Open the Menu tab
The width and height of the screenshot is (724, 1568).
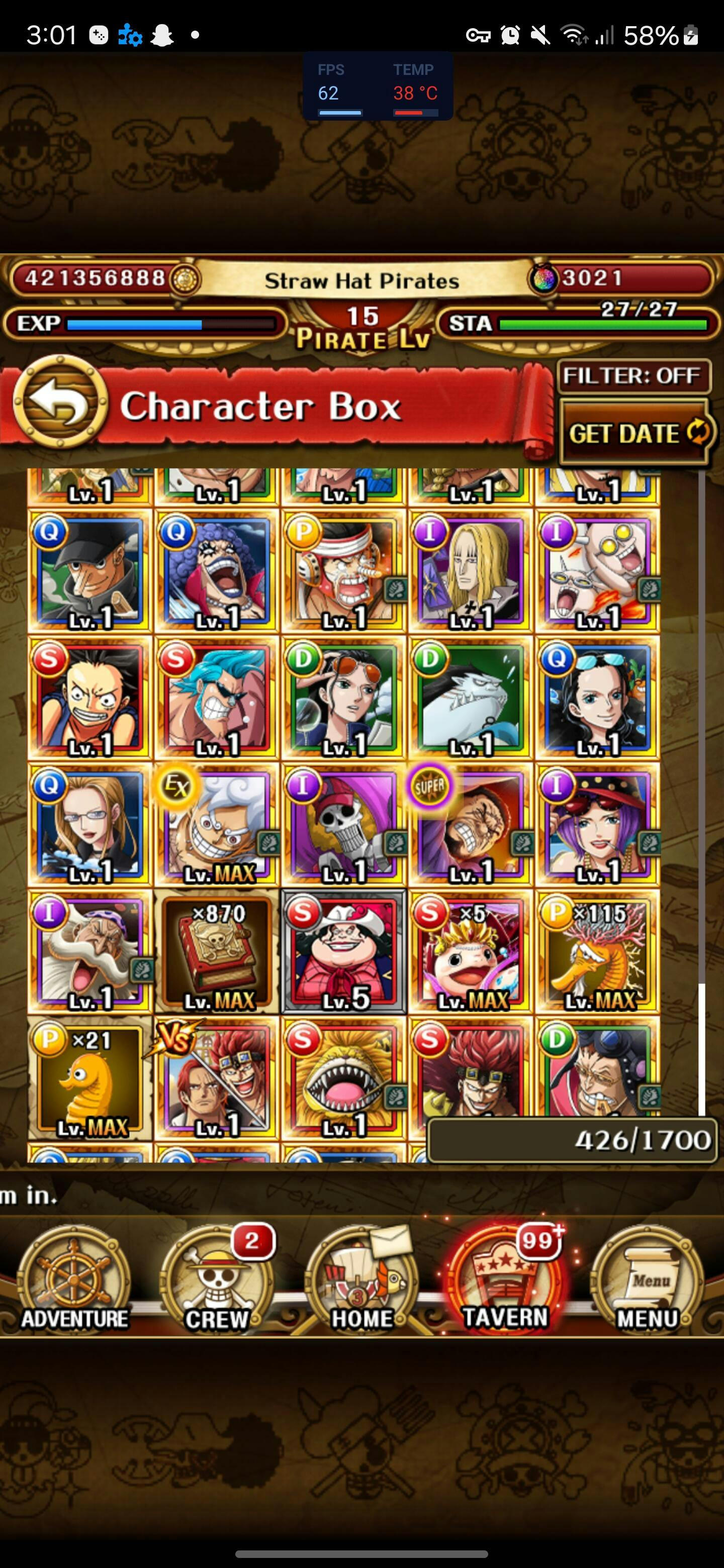pos(648,1280)
